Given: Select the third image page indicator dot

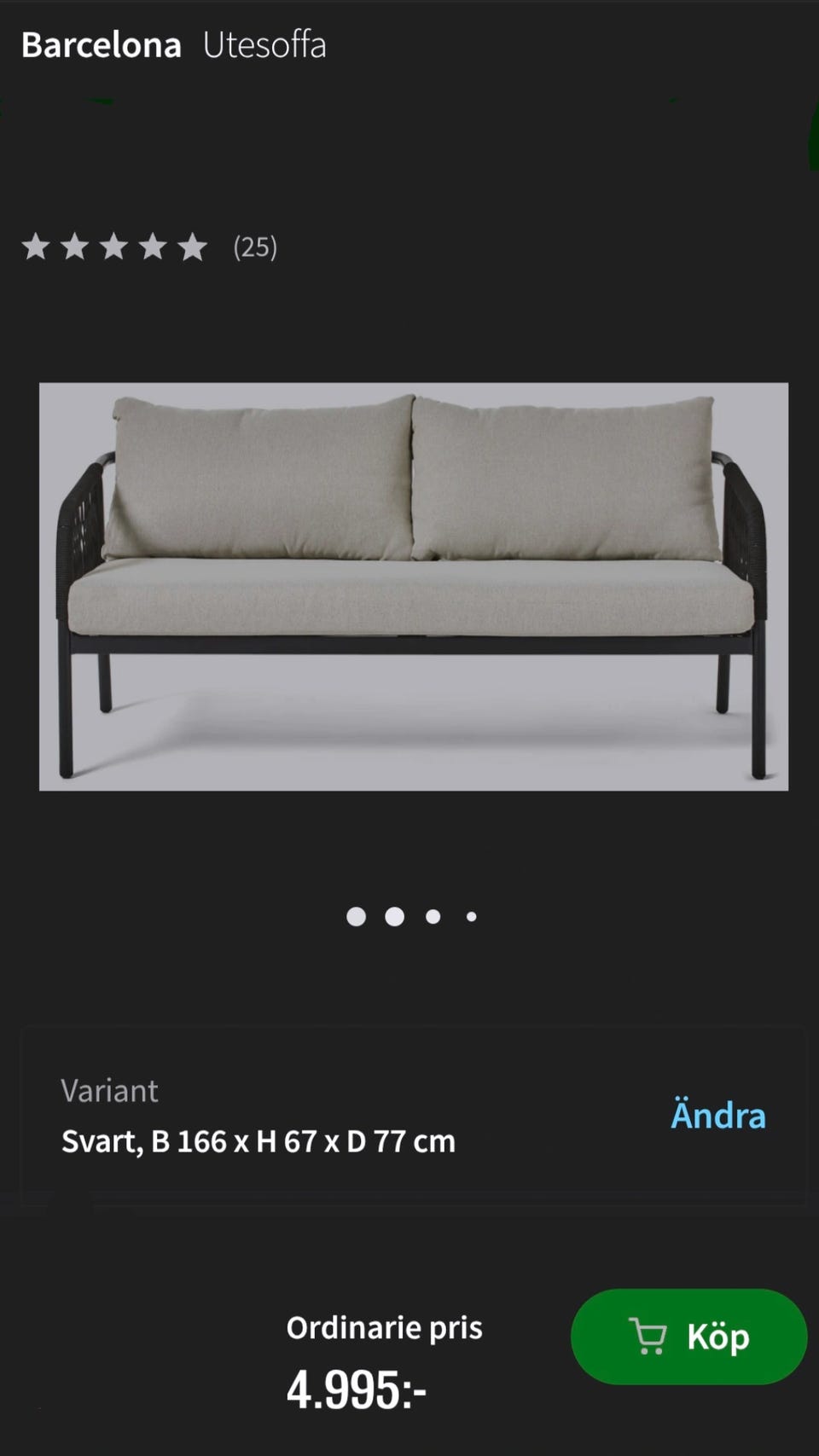Looking at the screenshot, I should pos(433,917).
